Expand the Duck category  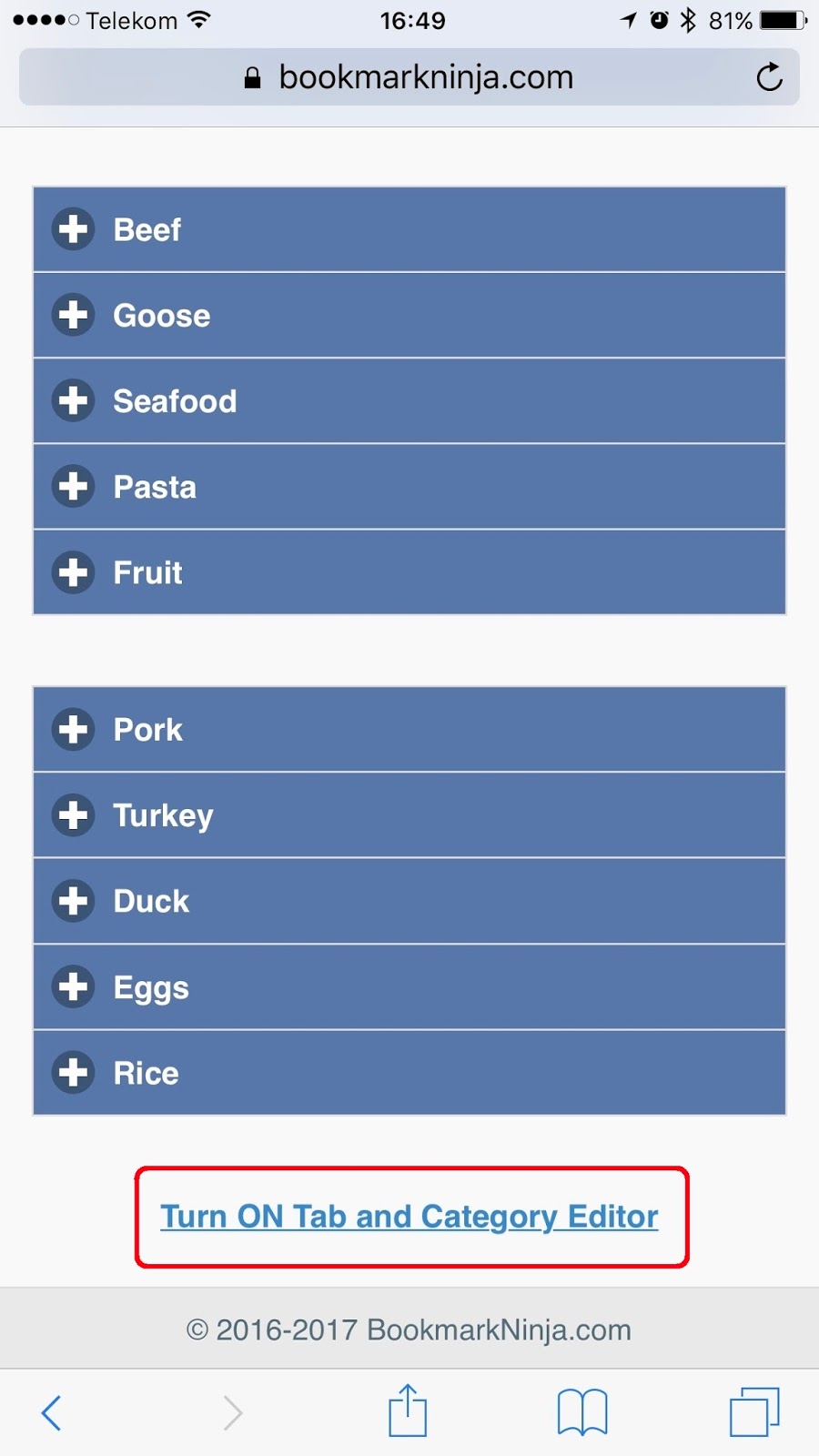[73, 901]
